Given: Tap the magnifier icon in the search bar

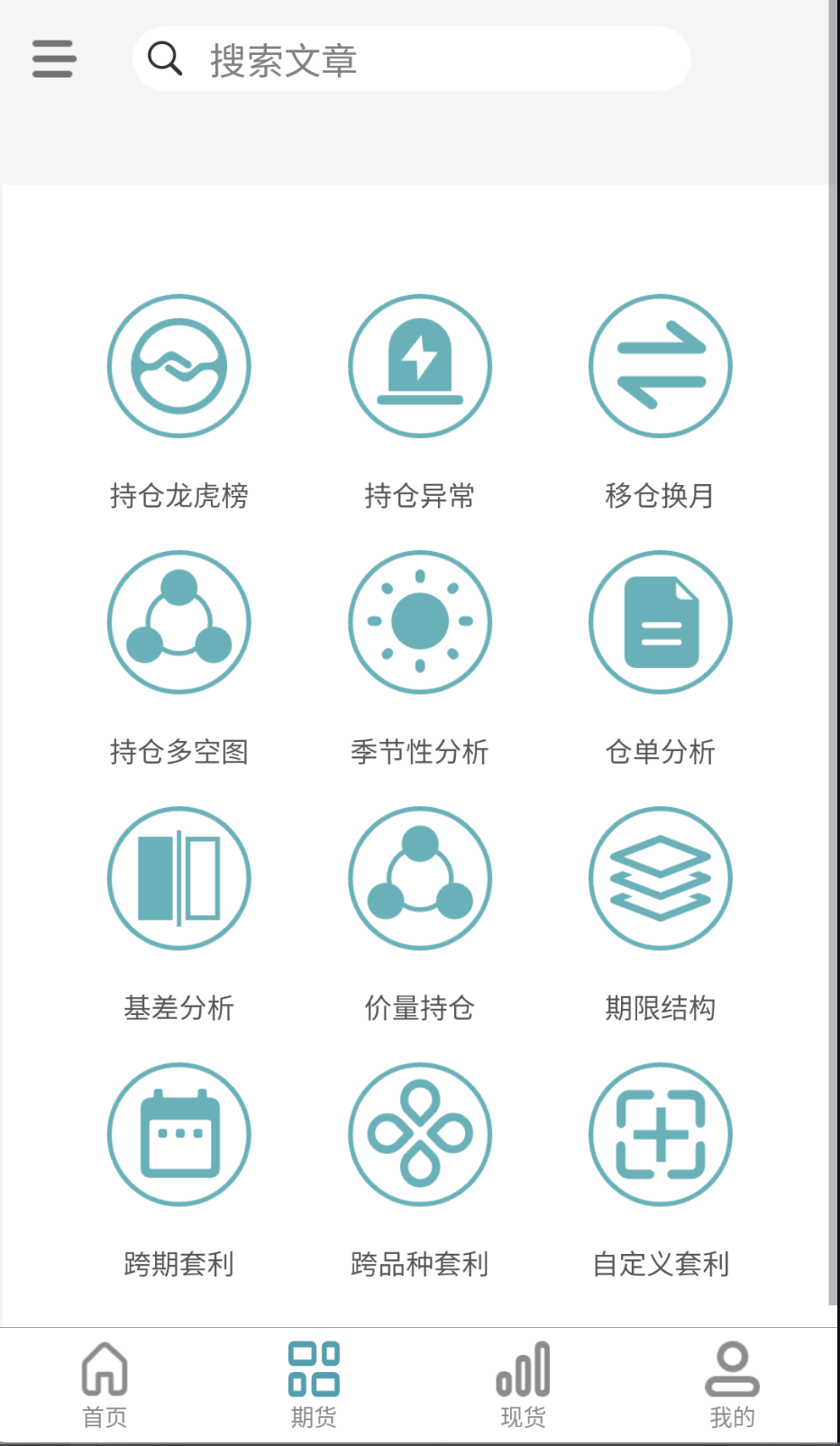Looking at the screenshot, I should point(166,59).
